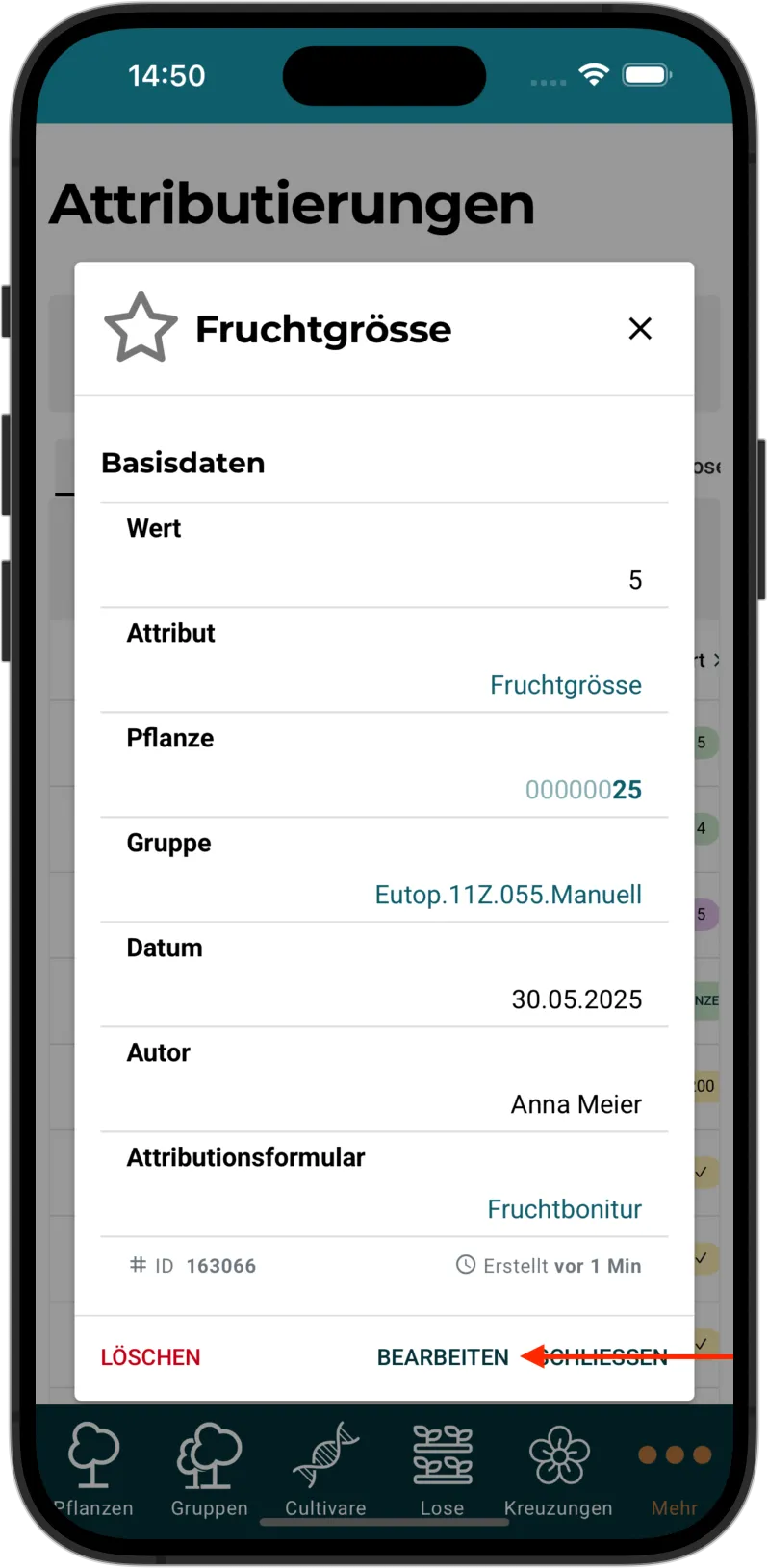This screenshot has width=768, height=1568.
Task: Open Kreuzungen via the flower icon
Action: point(558,1454)
